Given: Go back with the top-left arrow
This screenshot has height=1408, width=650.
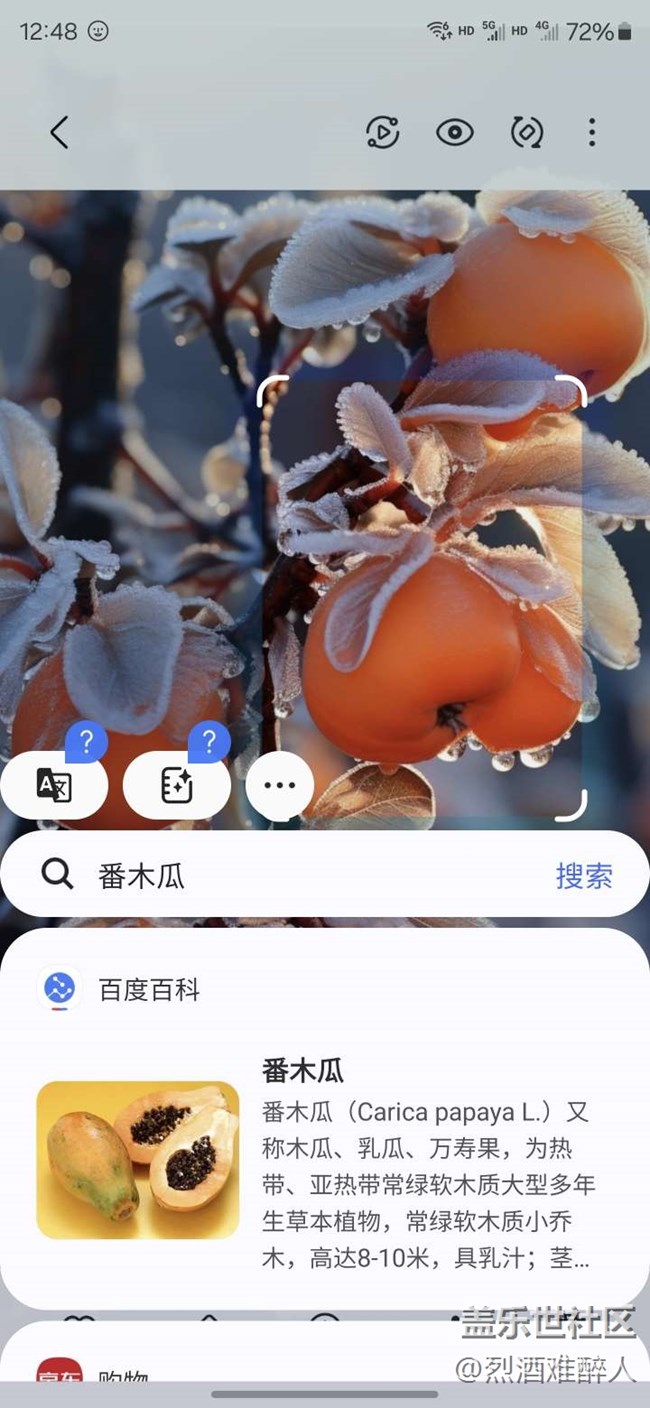Looking at the screenshot, I should click(59, 132).
